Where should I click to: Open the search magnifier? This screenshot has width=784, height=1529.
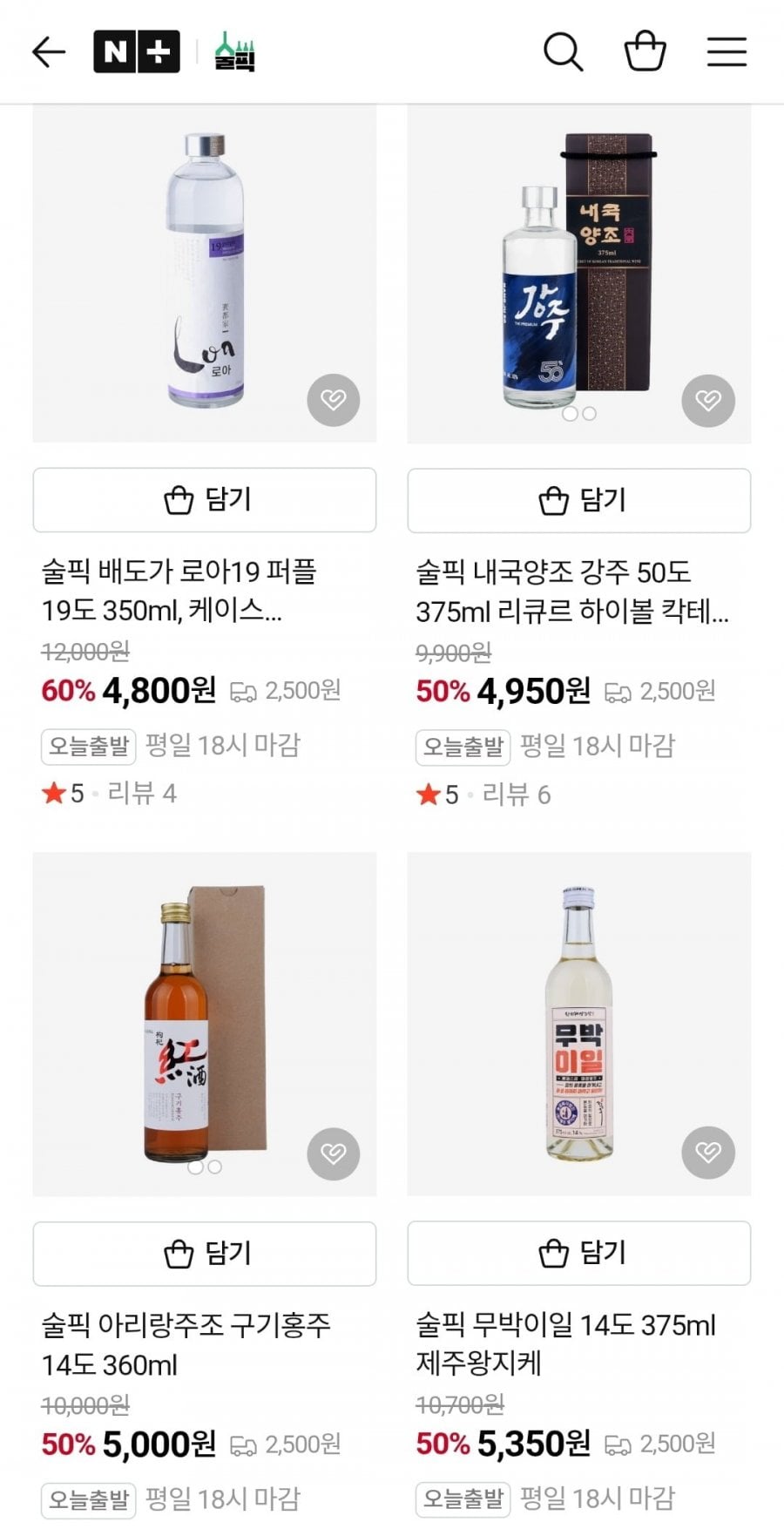point(563,52)
